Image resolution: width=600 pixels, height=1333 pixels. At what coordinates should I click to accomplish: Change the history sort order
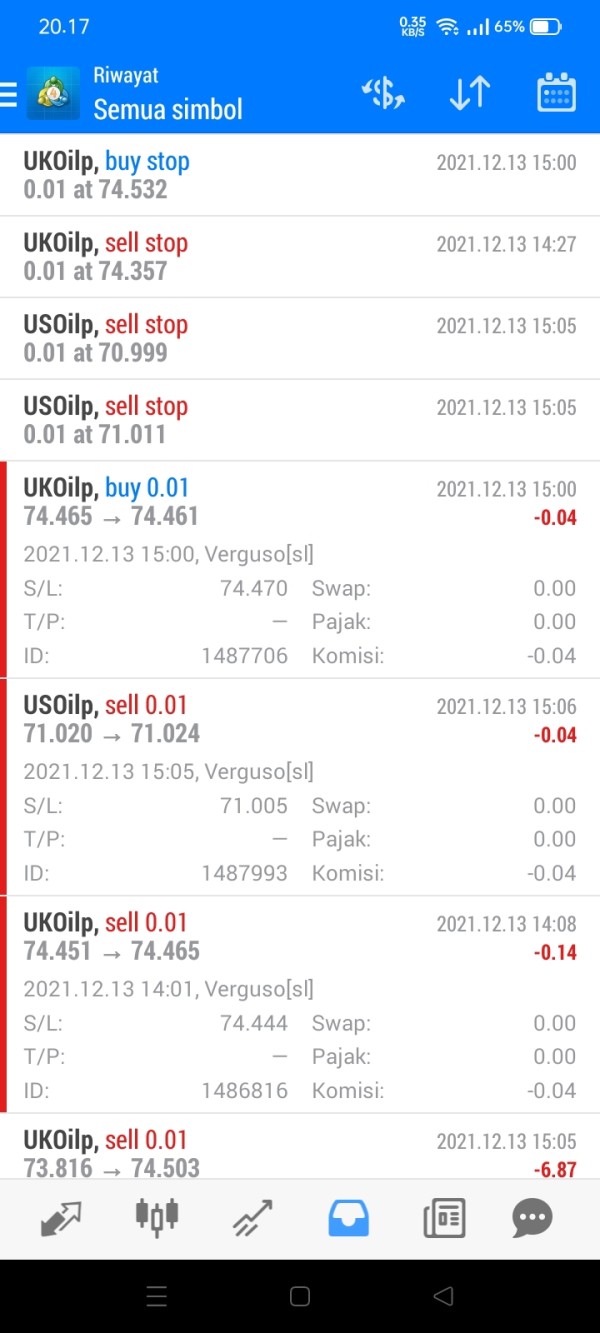coord(469,94)
